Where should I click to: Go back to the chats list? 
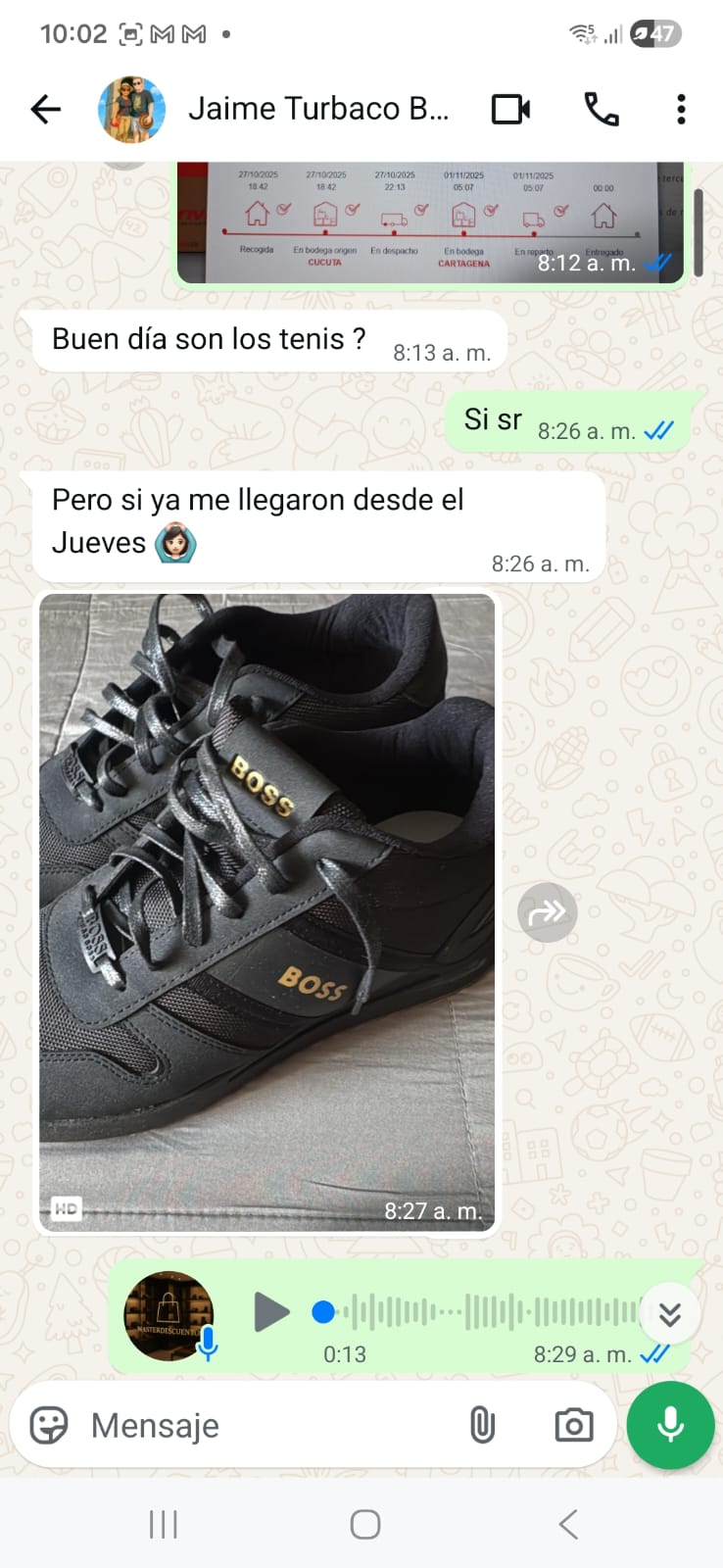tap(46, 109)
